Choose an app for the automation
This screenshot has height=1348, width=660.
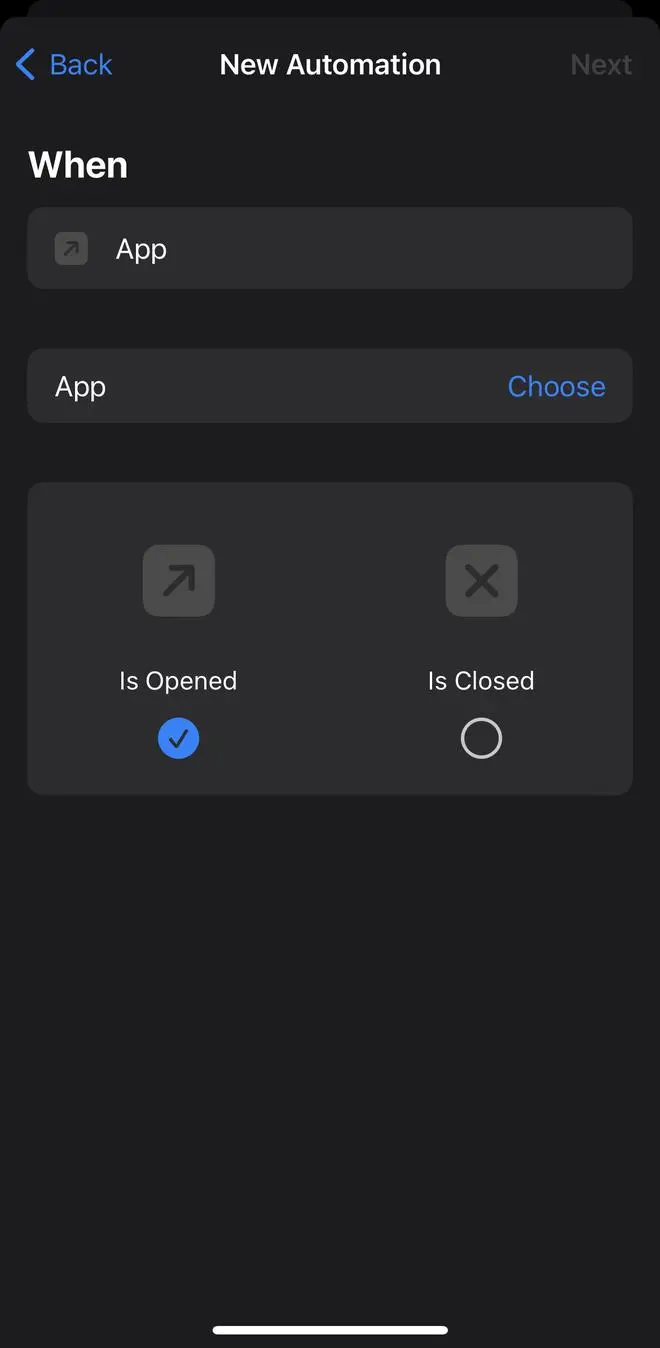pyautogui.click(x=556, y=387)
